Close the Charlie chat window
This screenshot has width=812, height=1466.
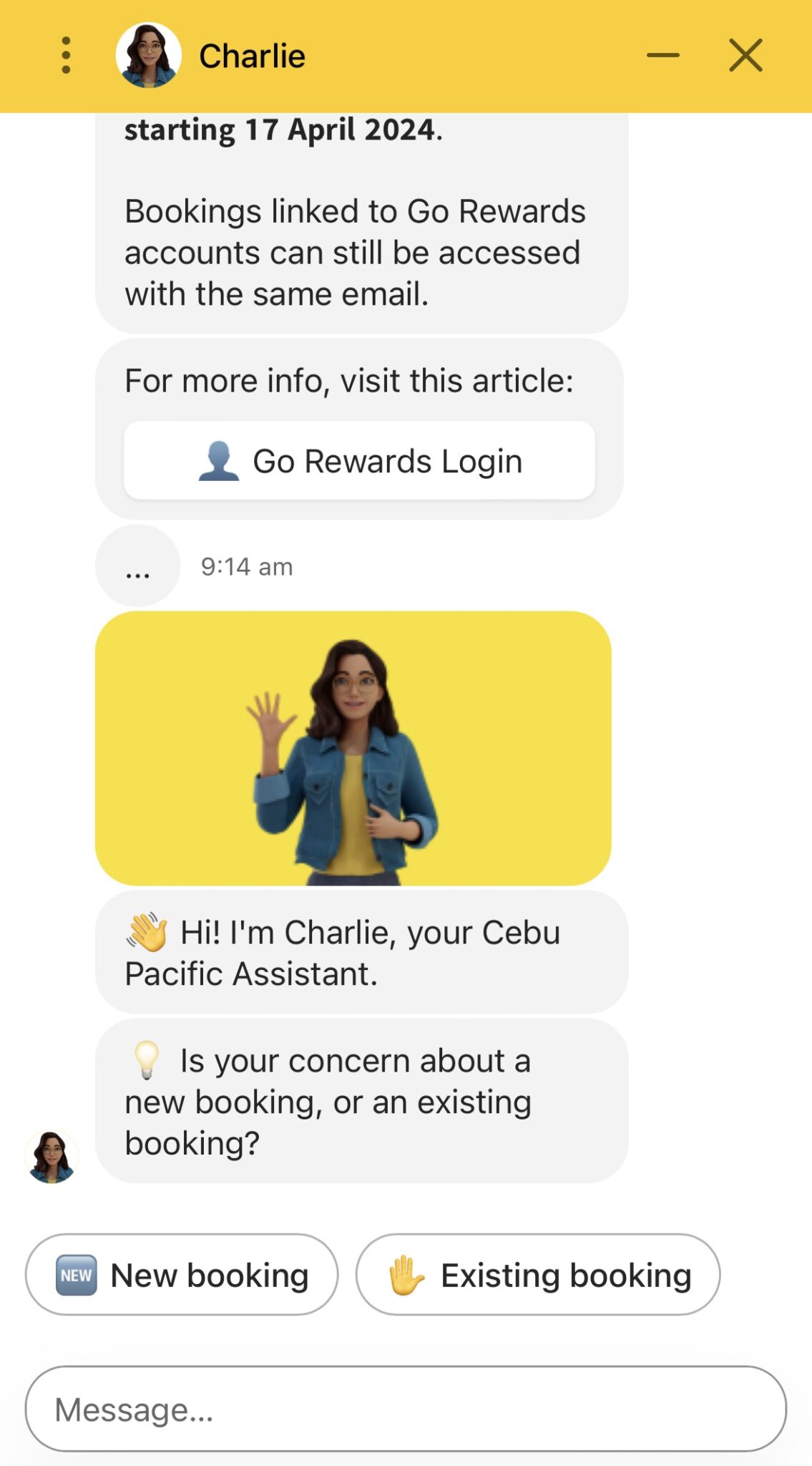[x=745, y=55]
